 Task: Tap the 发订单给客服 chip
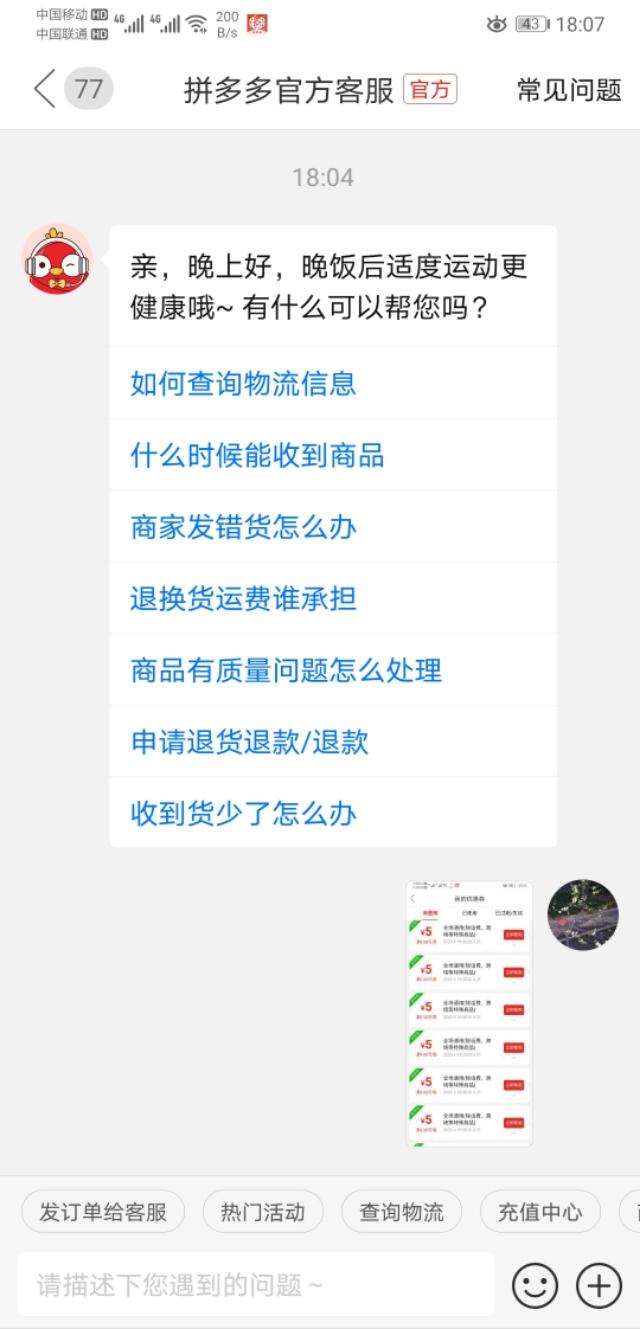[103, 1212]
